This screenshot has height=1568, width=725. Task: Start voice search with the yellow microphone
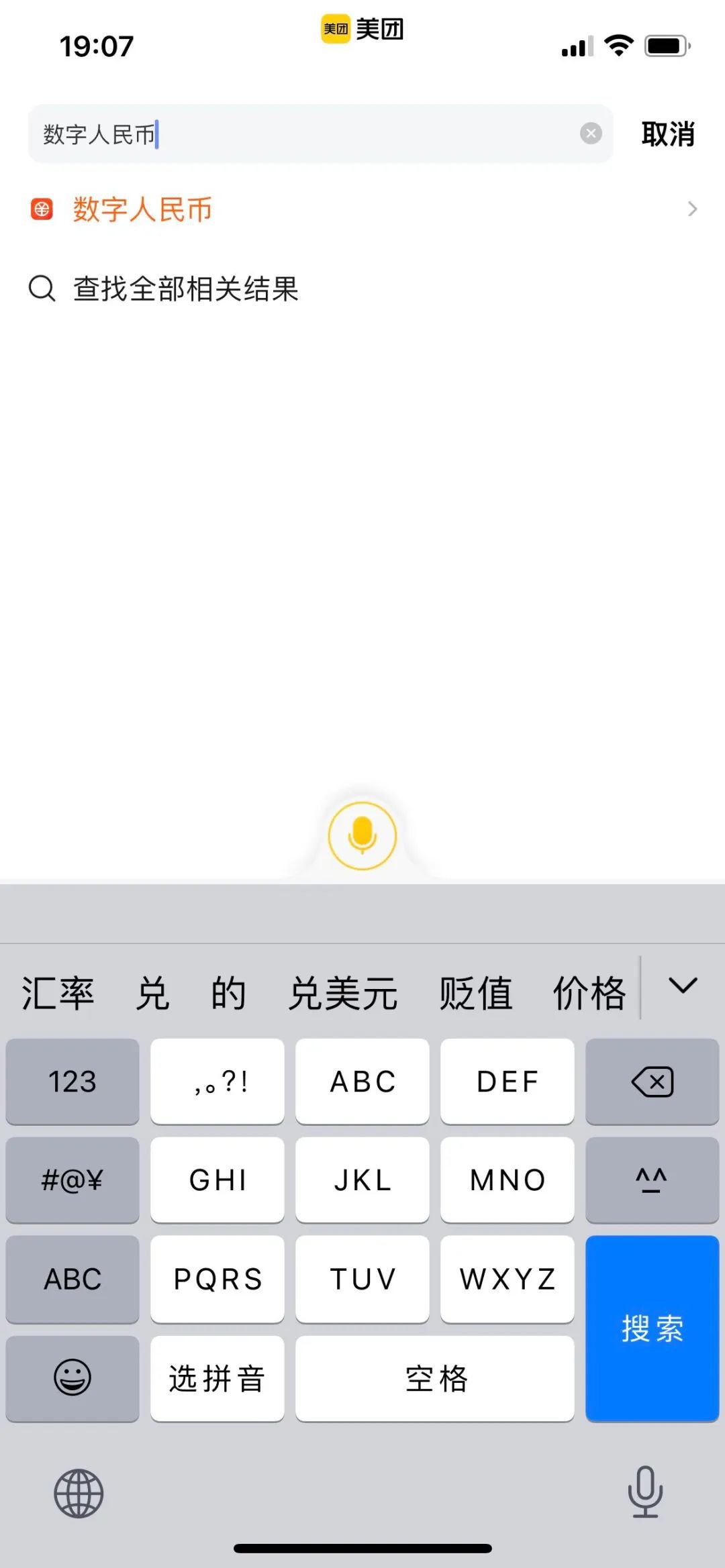[x=362, y=835]
